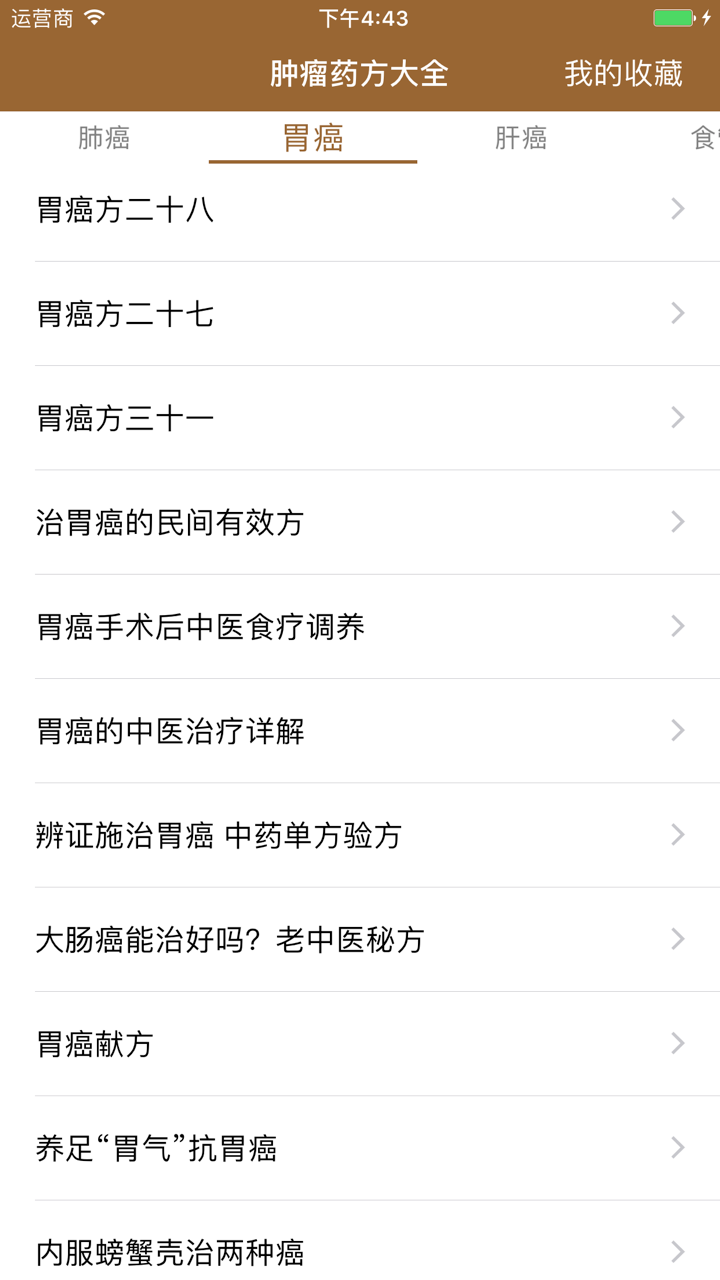The width and height of the screenshot is (720, 1280).
Task: Tap the chevron next to 胃癌方二十七
Action: pos(676,313)
